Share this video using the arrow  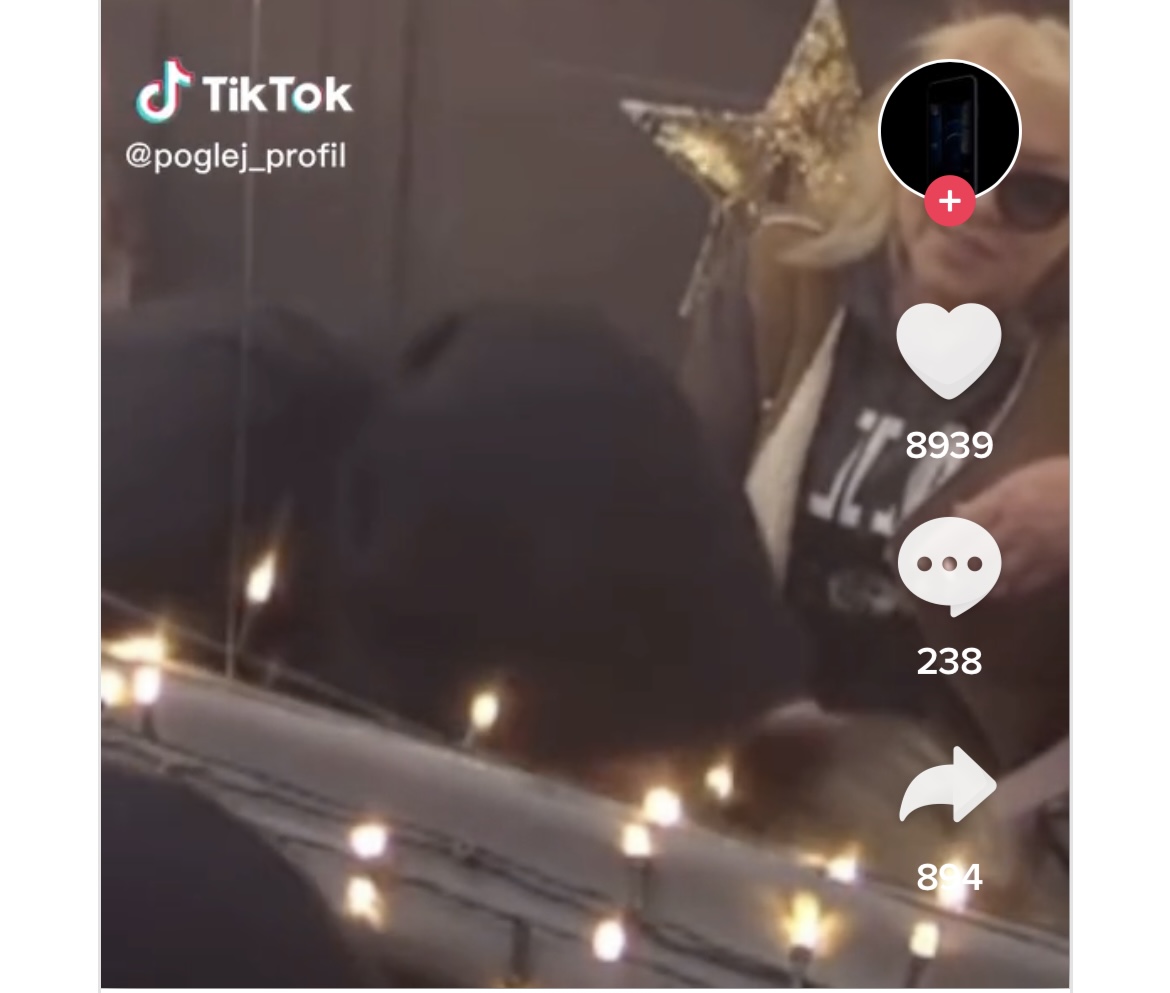948,785
